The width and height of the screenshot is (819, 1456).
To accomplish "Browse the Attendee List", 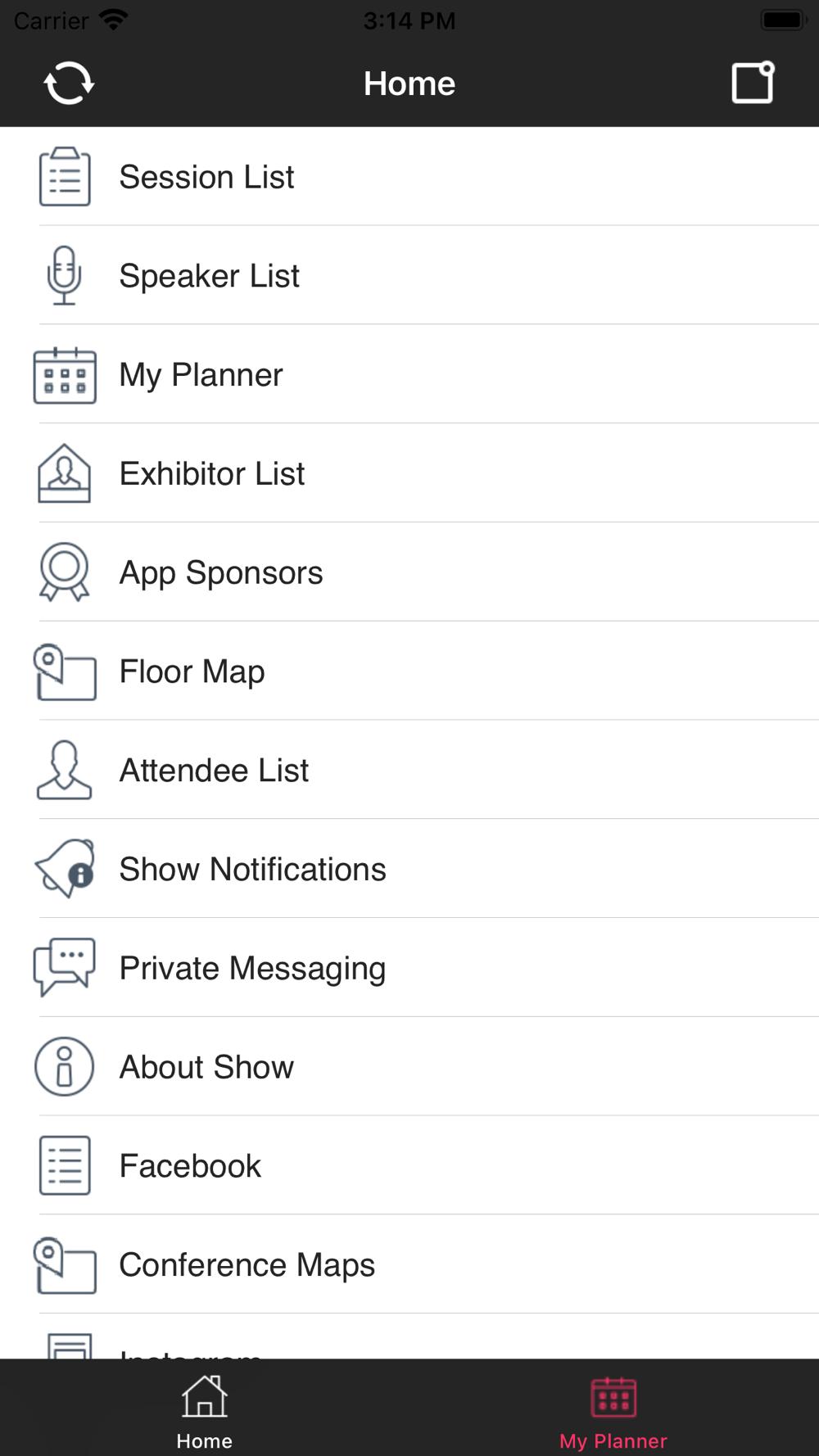I will click(409, 771).
